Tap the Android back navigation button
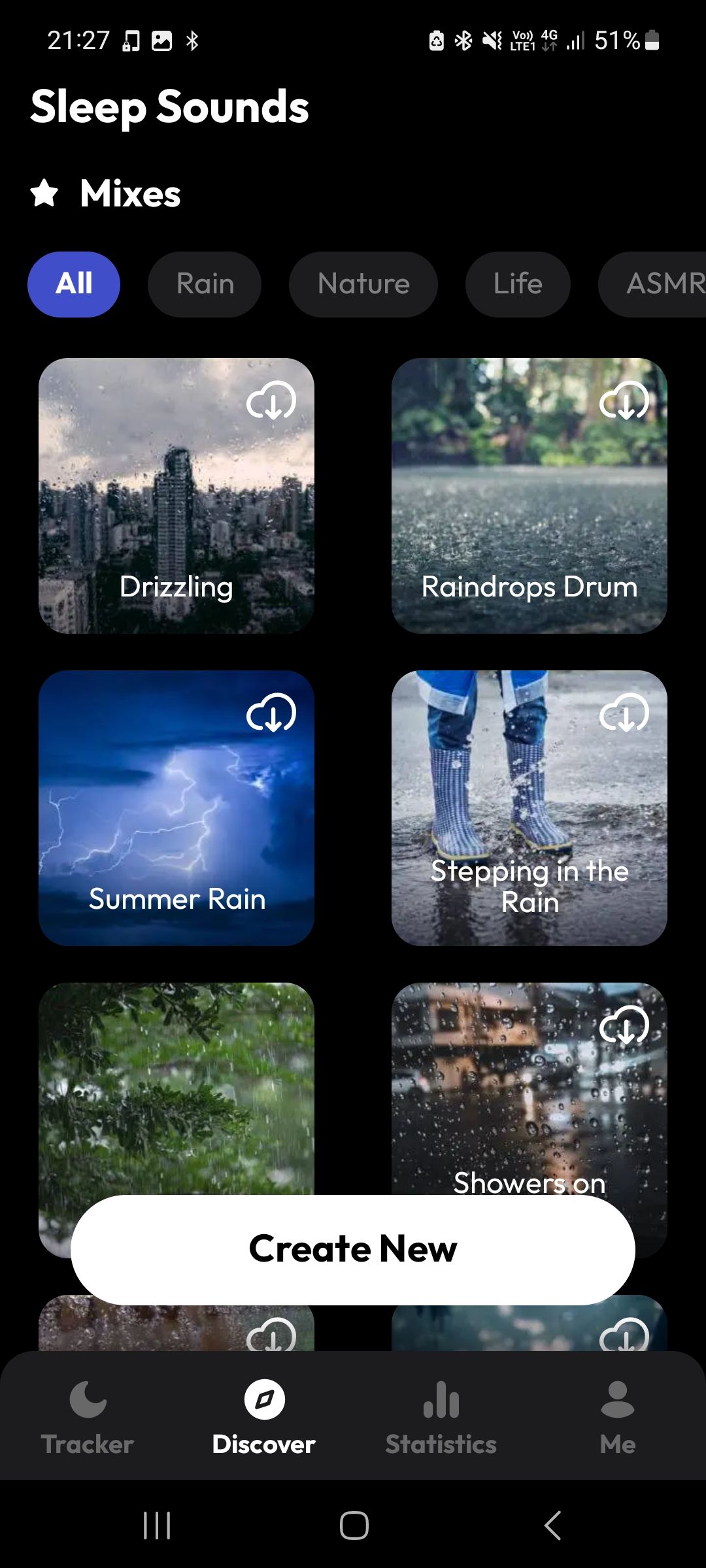Viewport: 706px width, 1568px height. pos(552,1526)
